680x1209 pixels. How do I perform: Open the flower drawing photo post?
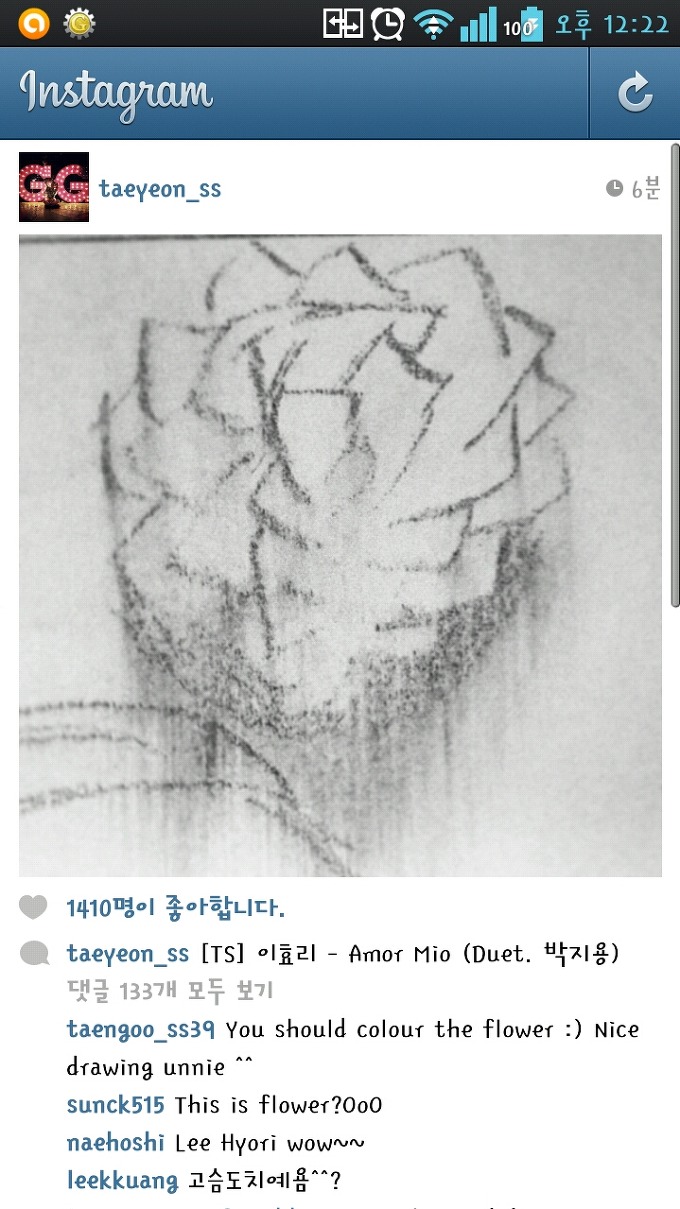point(340,555)
